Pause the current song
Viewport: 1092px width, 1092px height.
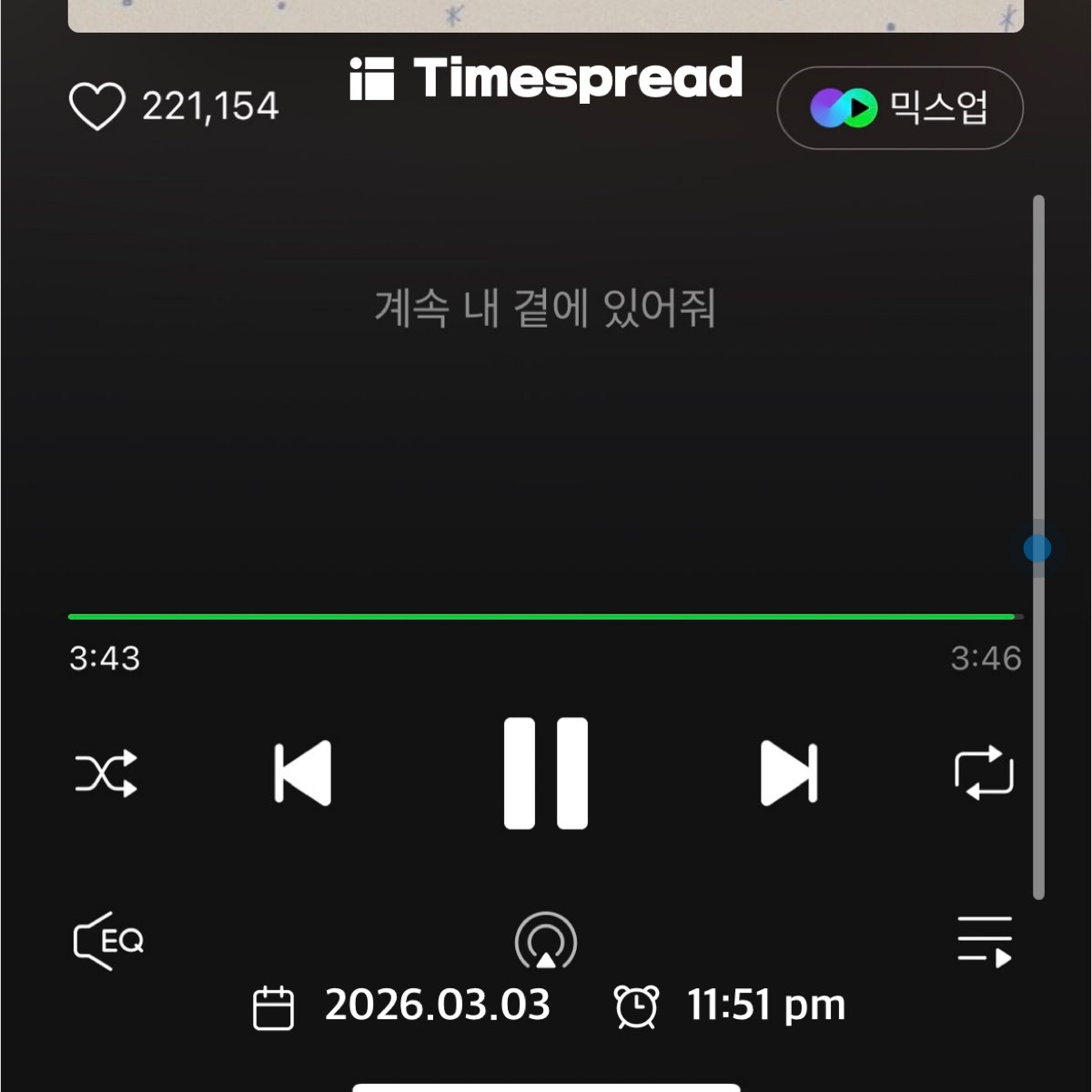(546, 773)
